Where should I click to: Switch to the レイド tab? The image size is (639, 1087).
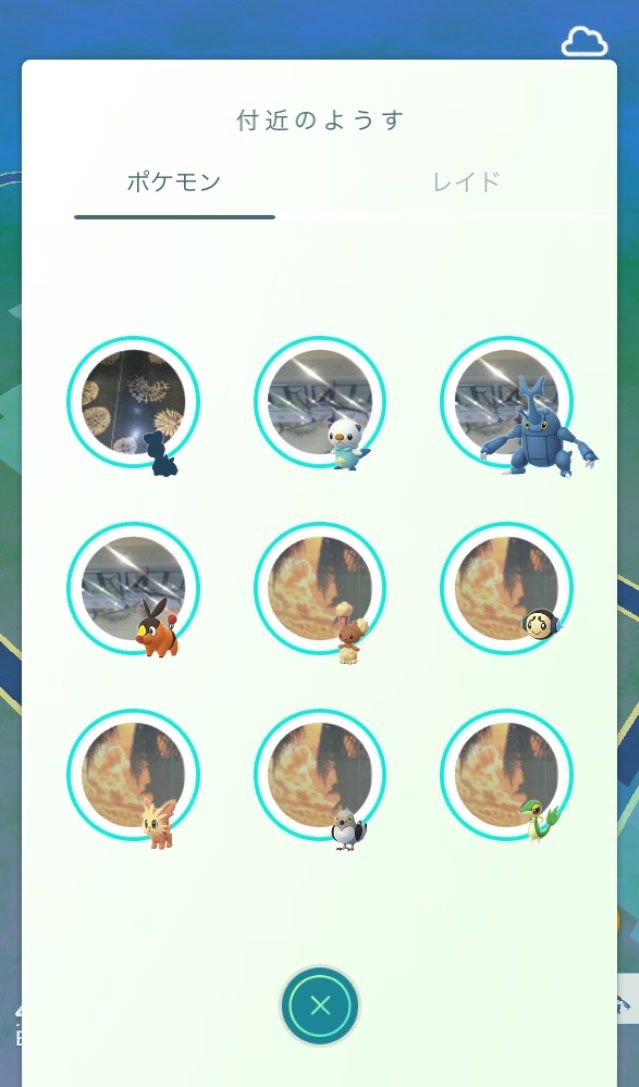coord(466,182)
